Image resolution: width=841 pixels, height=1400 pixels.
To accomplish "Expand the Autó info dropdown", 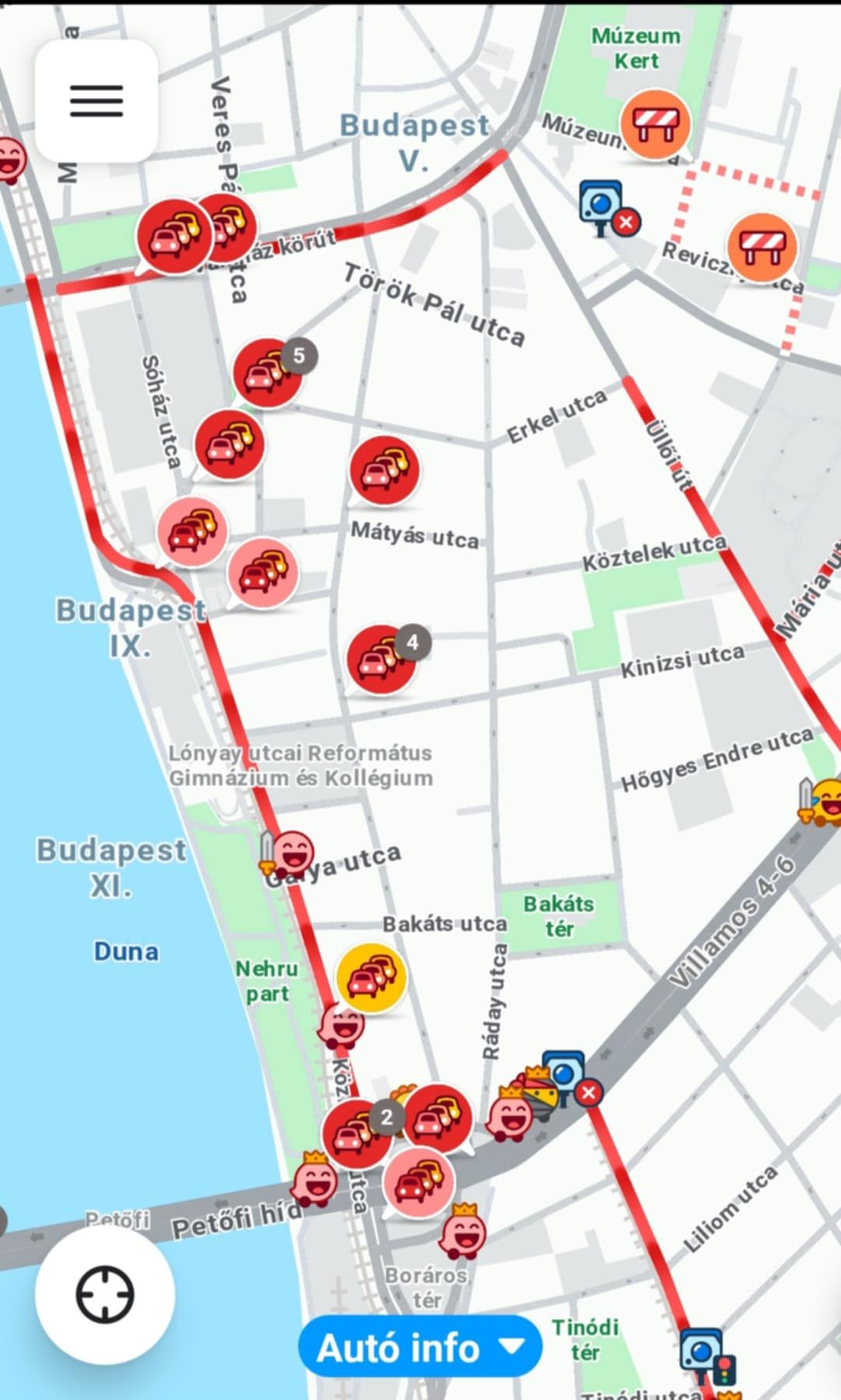I will point(420,1348).
